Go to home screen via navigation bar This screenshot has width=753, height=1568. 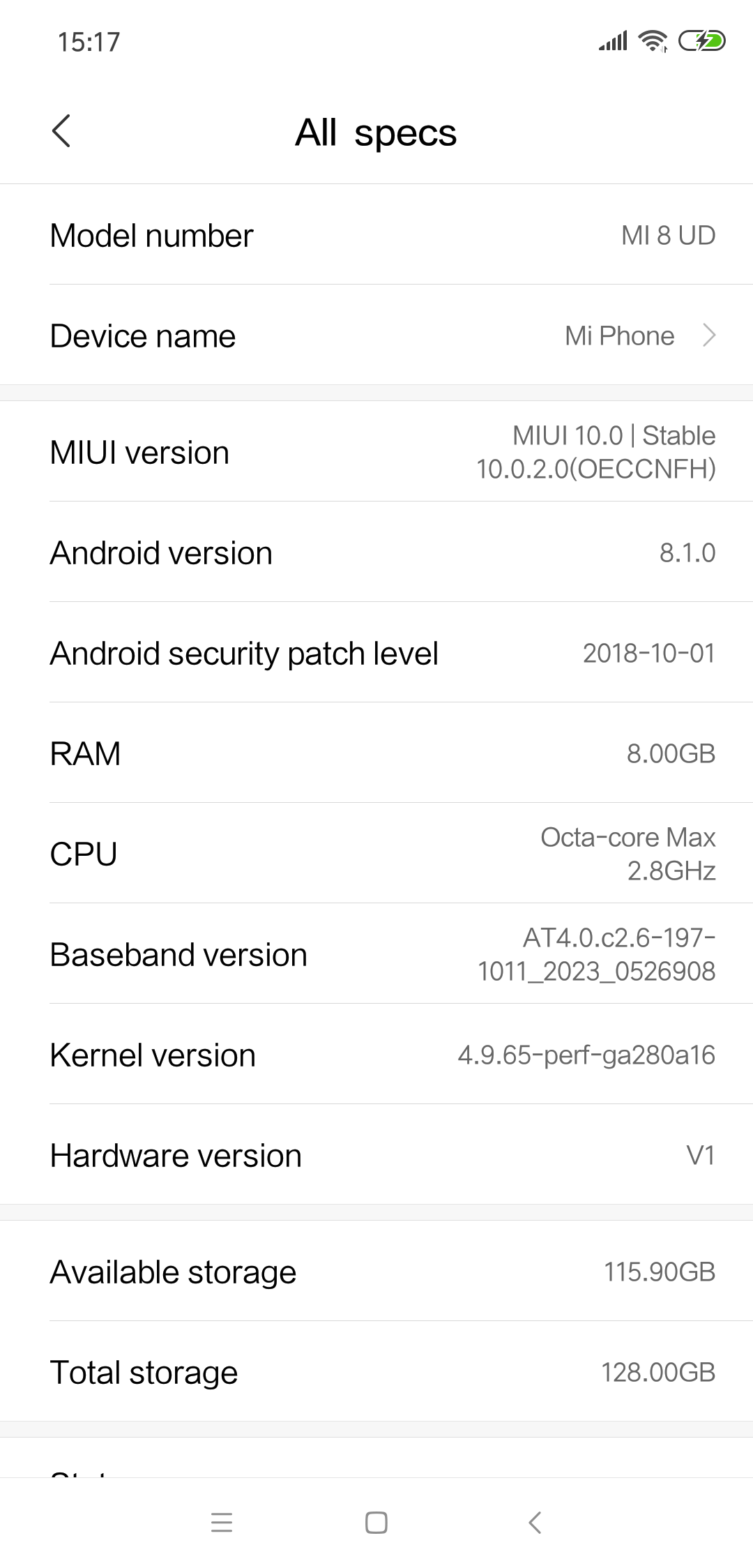point(376,1522)
